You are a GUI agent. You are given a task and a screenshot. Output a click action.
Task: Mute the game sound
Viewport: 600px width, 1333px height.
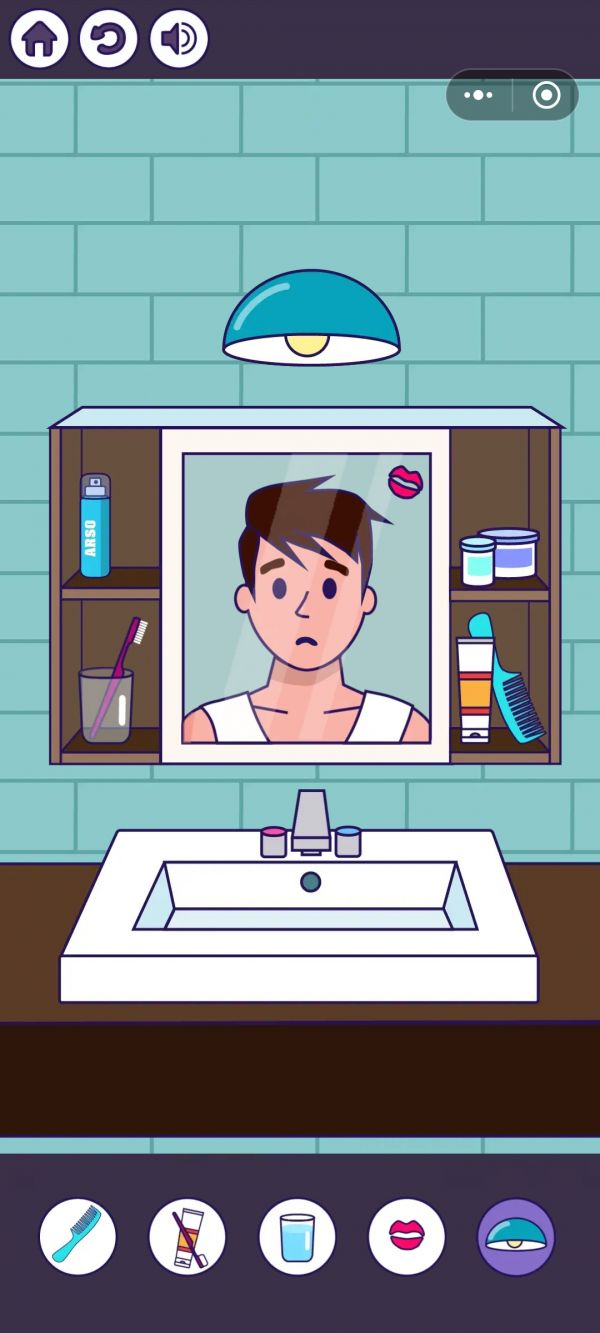[179, 39]
